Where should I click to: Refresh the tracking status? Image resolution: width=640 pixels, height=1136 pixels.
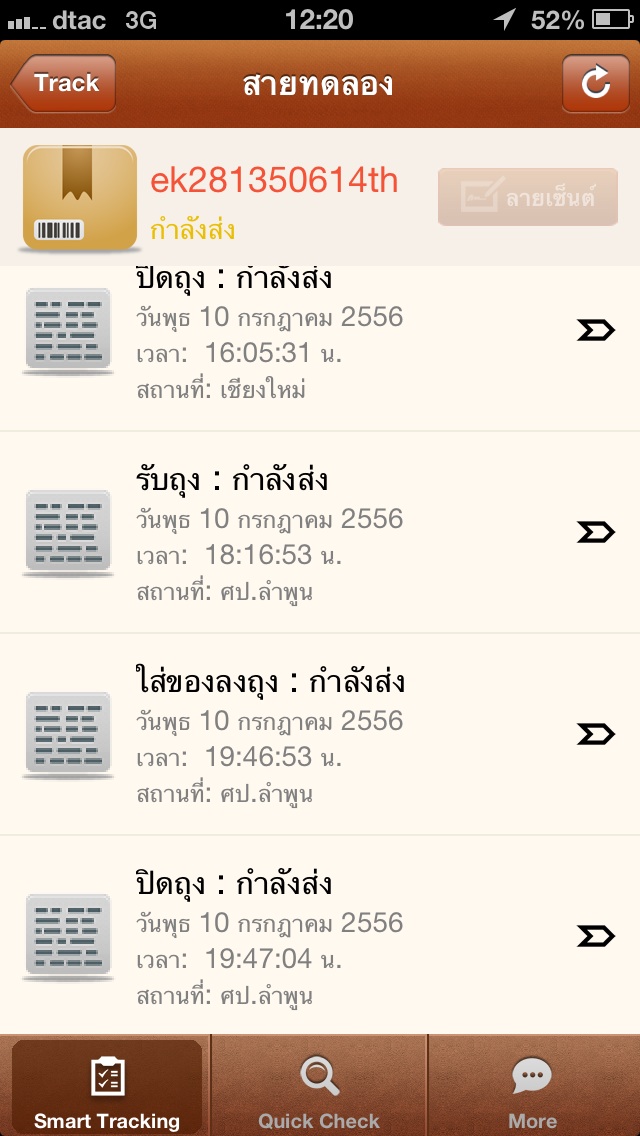pos(595,84)
